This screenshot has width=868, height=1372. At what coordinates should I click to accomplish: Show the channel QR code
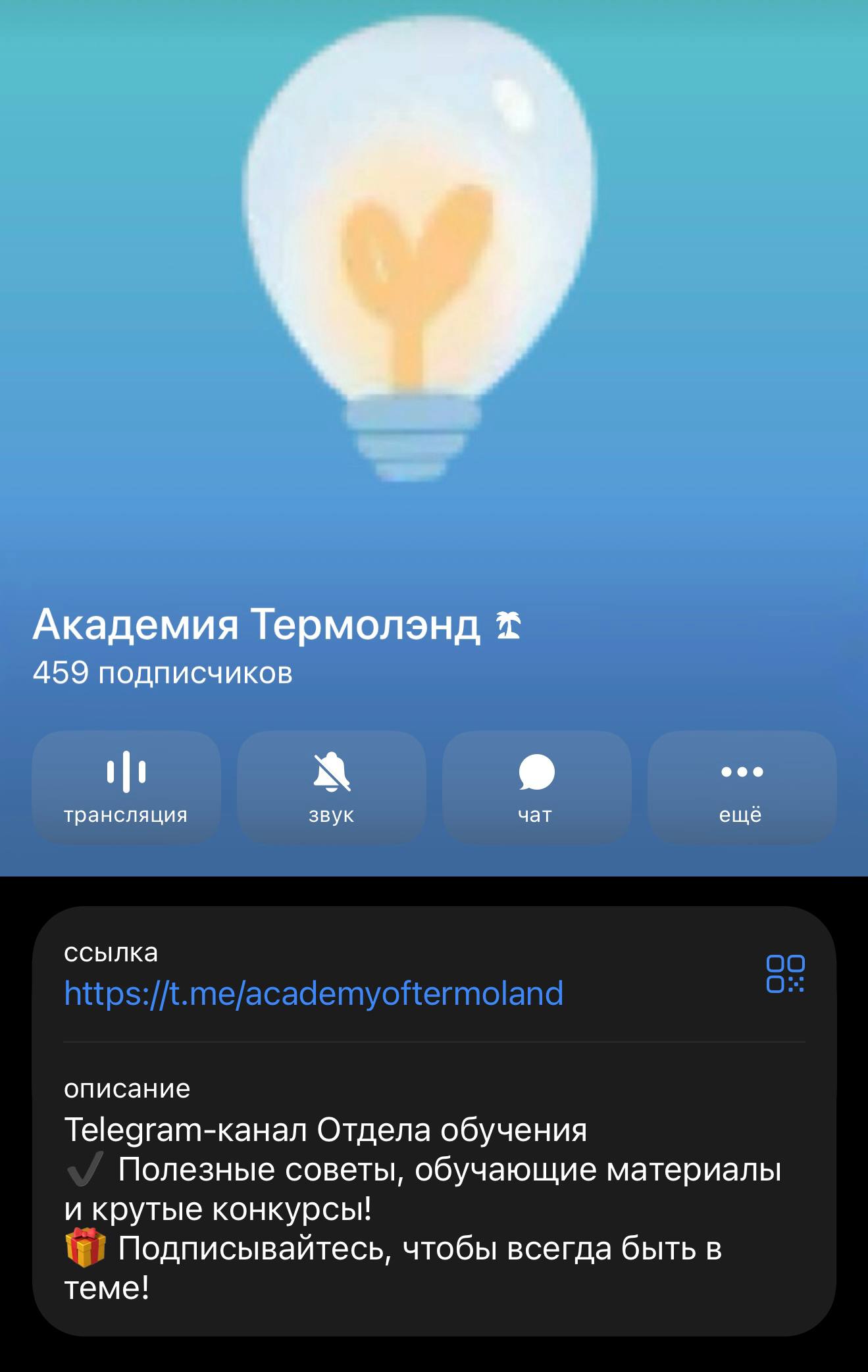click(785, 974)
